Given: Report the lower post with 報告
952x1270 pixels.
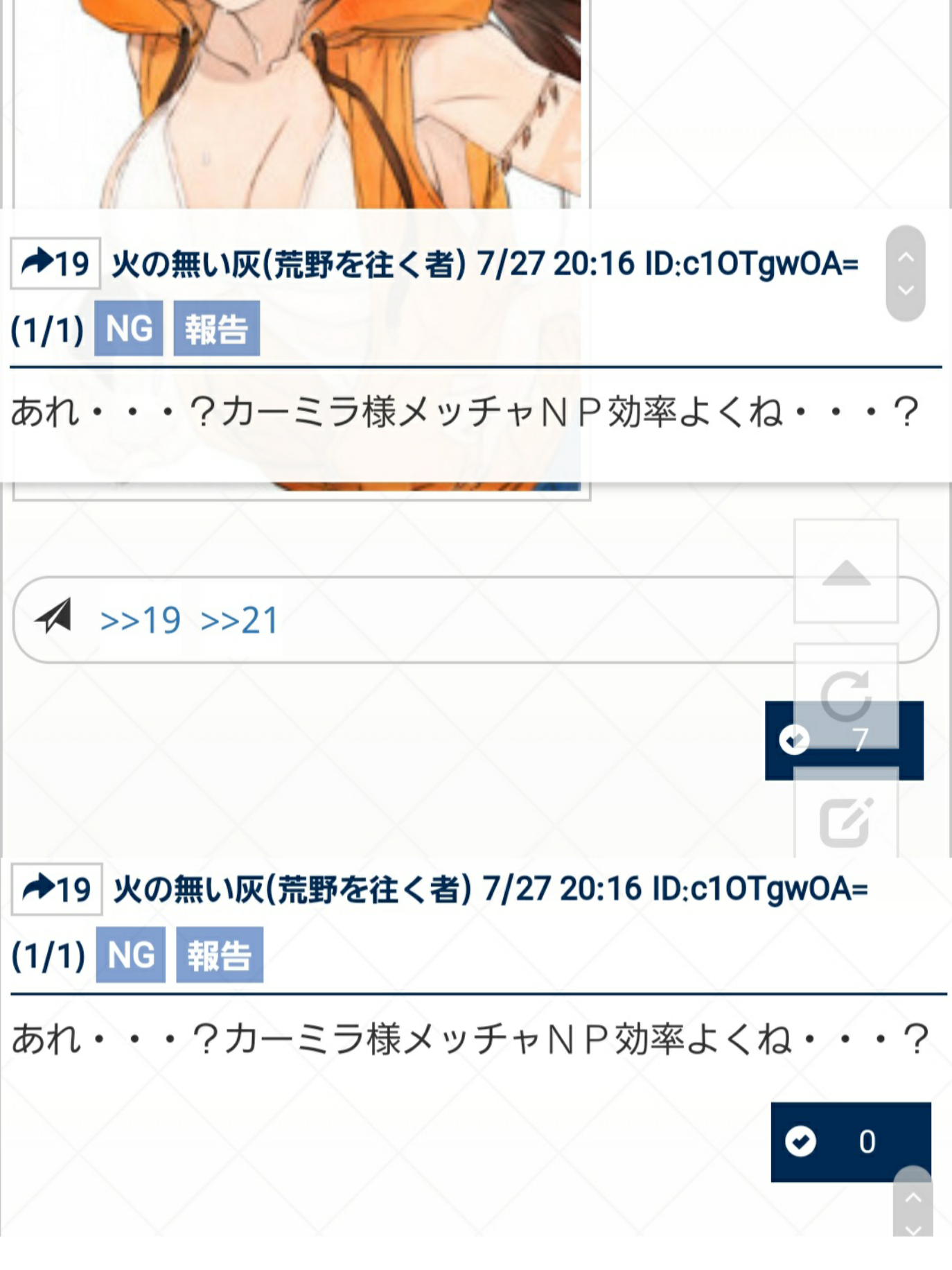Looking at the screenshot, I should 220,955.
